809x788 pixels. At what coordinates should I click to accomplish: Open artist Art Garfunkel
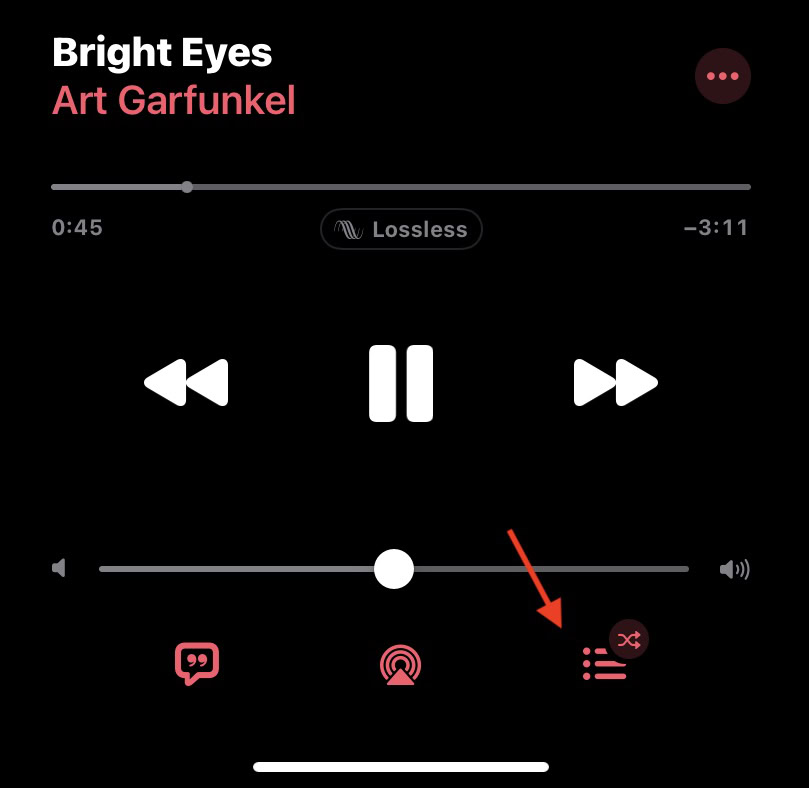174,100
